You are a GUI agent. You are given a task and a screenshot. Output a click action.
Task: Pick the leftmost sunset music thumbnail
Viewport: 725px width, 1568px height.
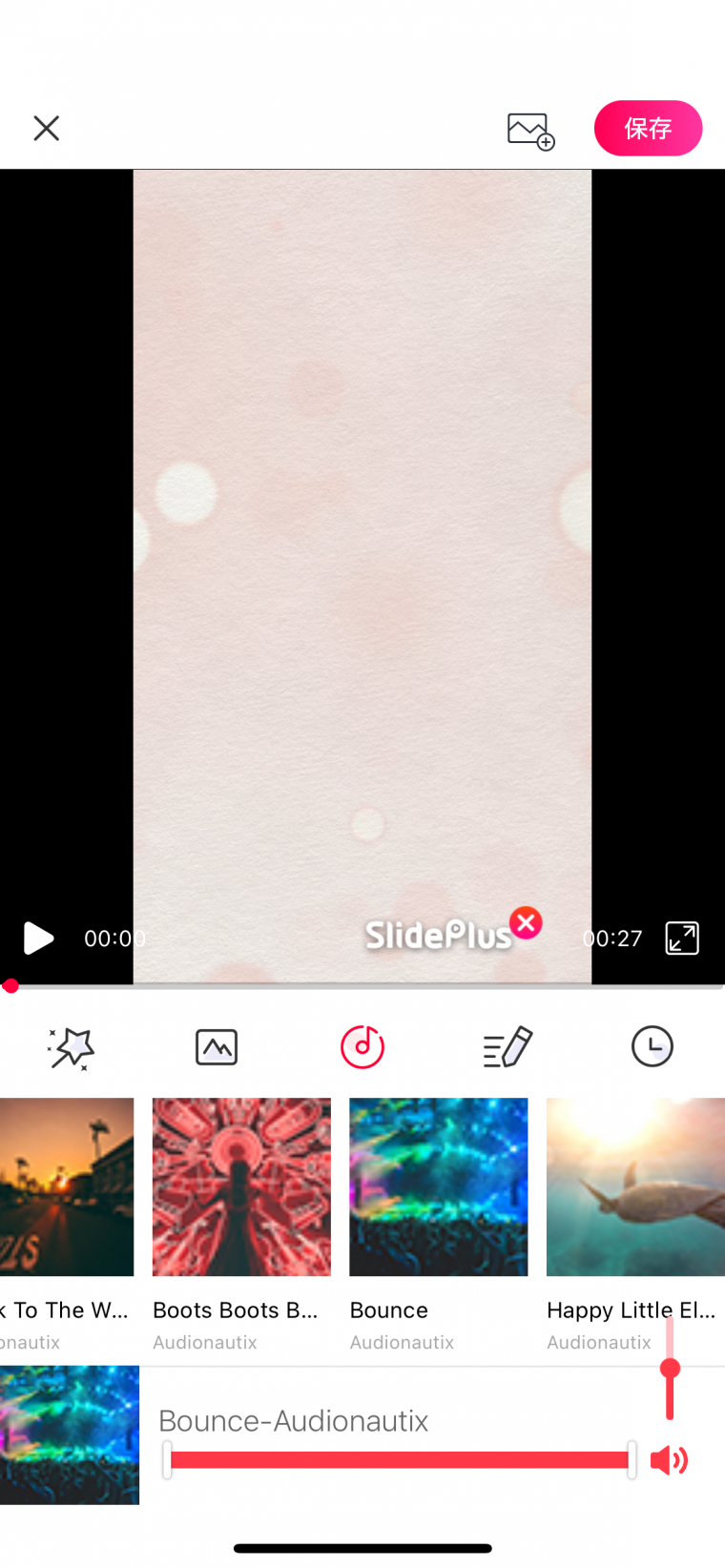pyautogui.click(x=67, y=1186)
